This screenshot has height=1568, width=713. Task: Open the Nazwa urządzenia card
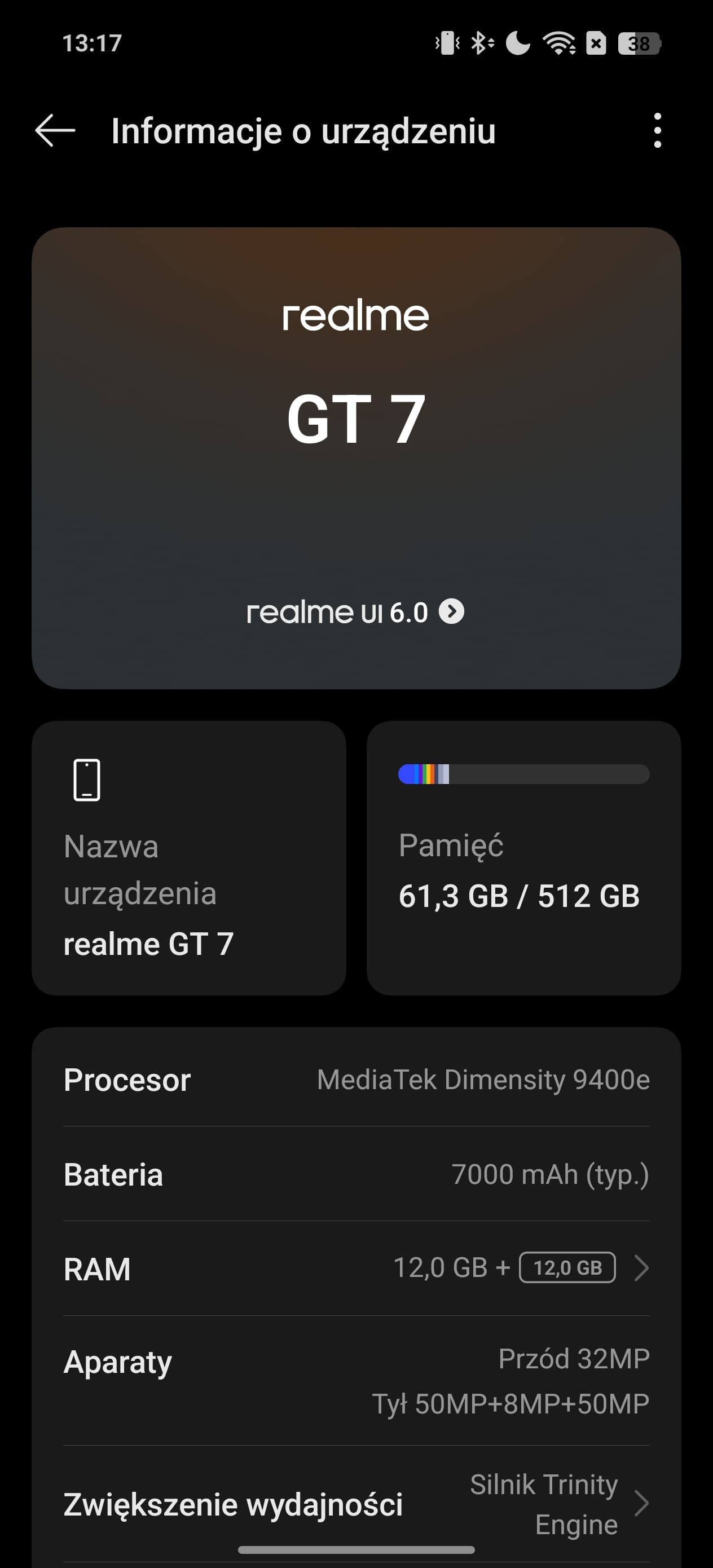tap(189, 858)
